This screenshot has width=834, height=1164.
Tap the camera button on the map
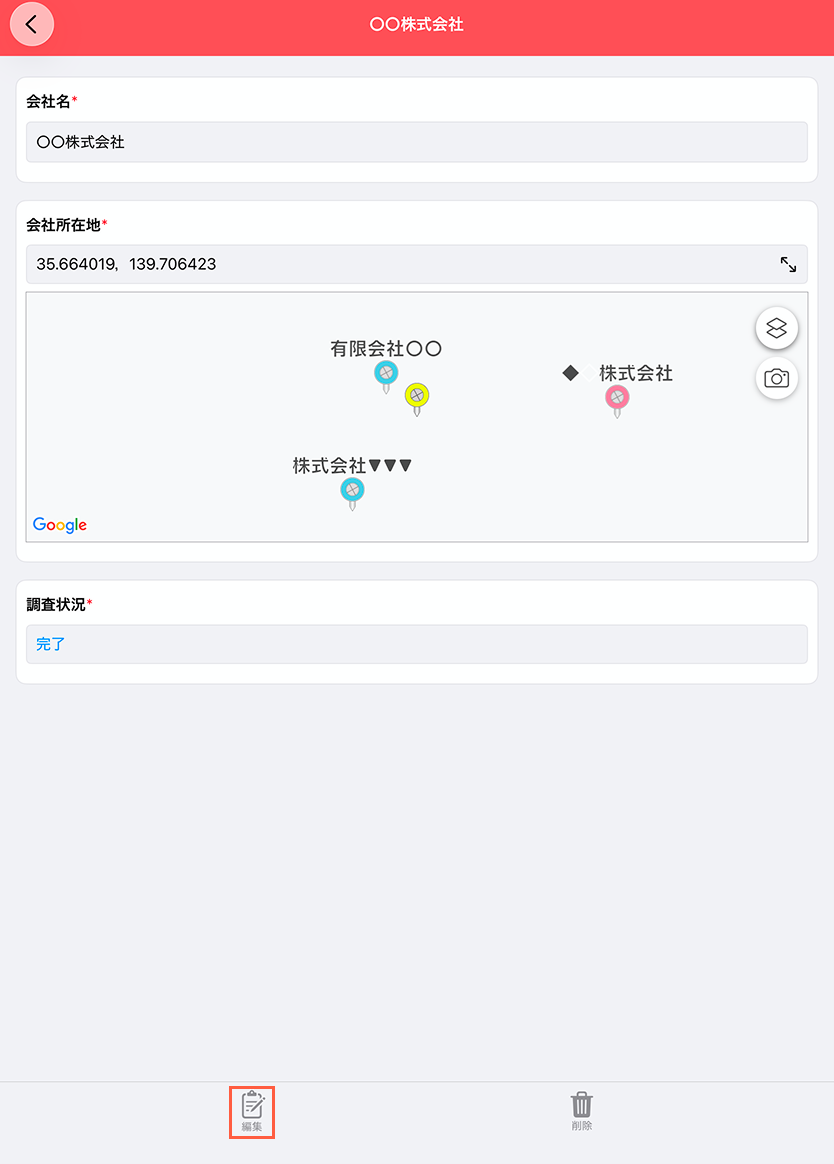(777, 379)
